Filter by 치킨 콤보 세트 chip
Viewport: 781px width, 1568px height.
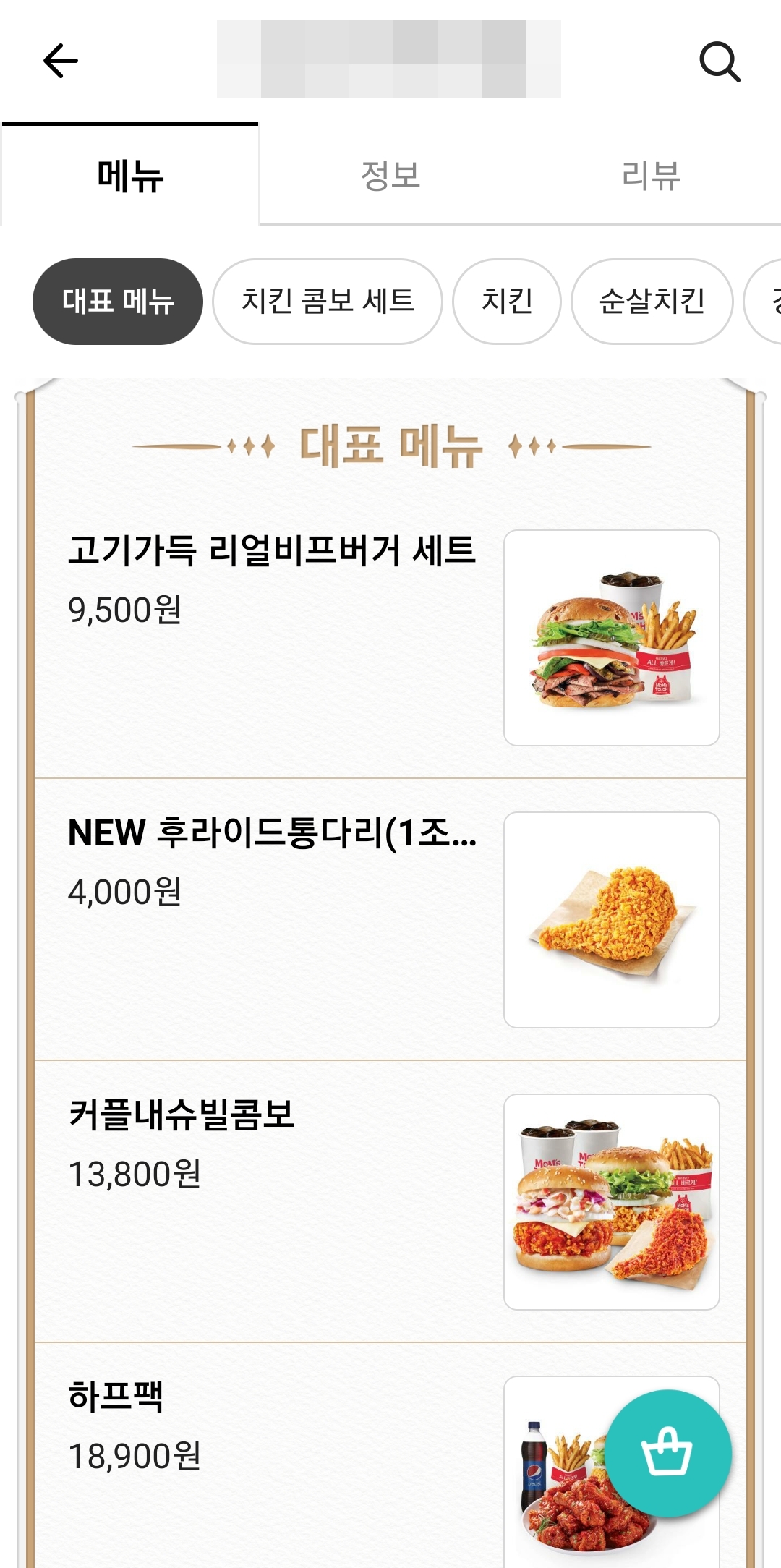click(328, 302)
